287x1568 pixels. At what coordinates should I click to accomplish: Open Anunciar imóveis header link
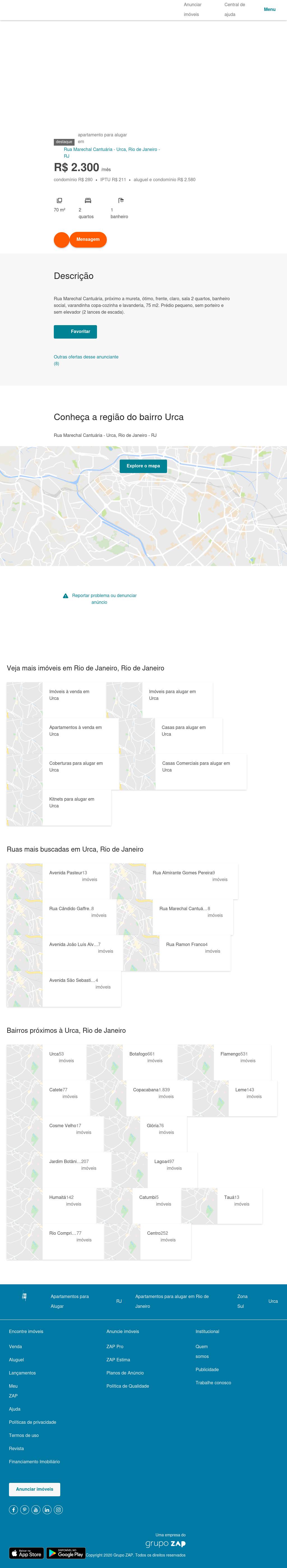(193, 9)
